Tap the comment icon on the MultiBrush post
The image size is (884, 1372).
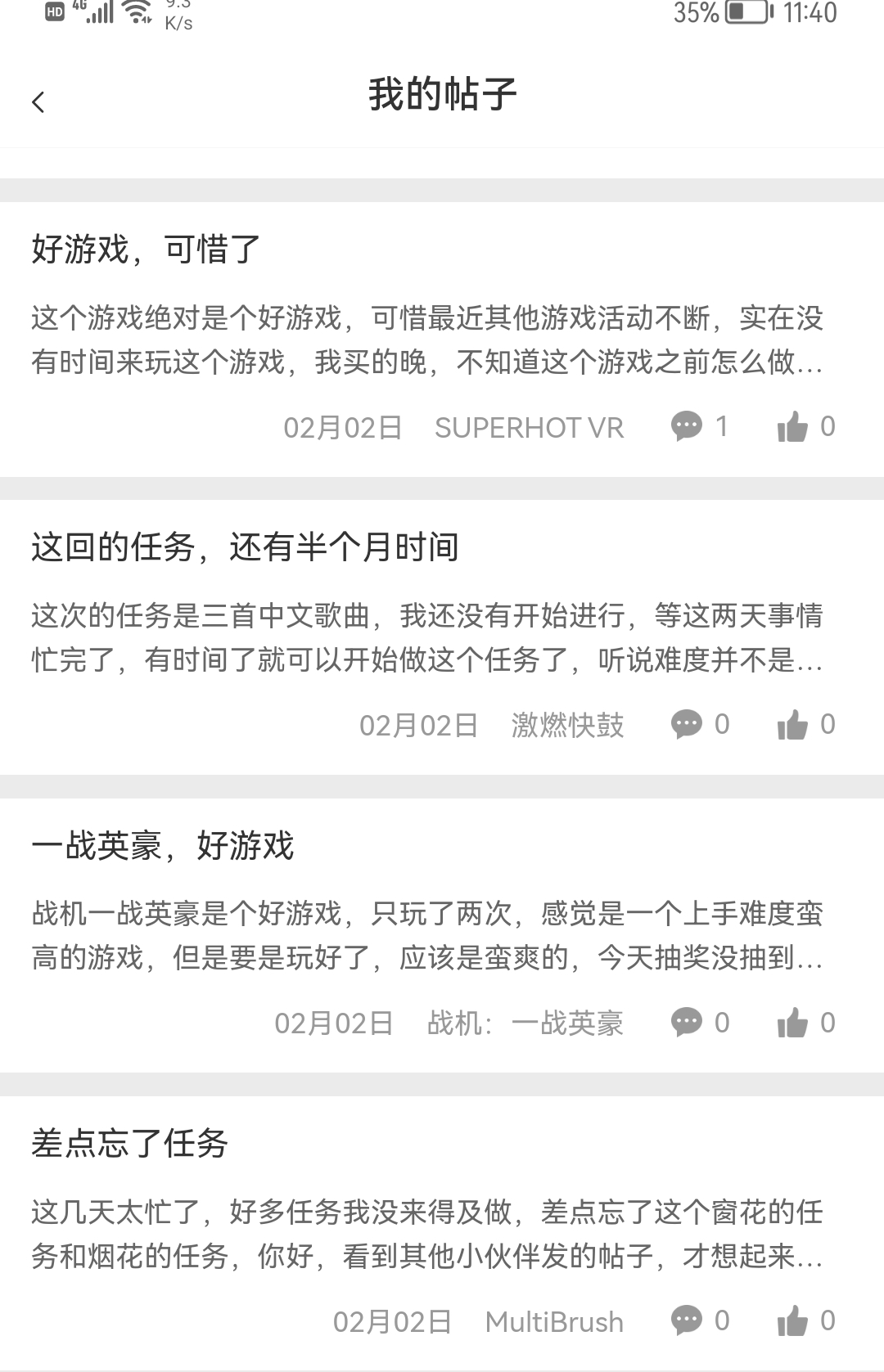tap(688, 1320)
